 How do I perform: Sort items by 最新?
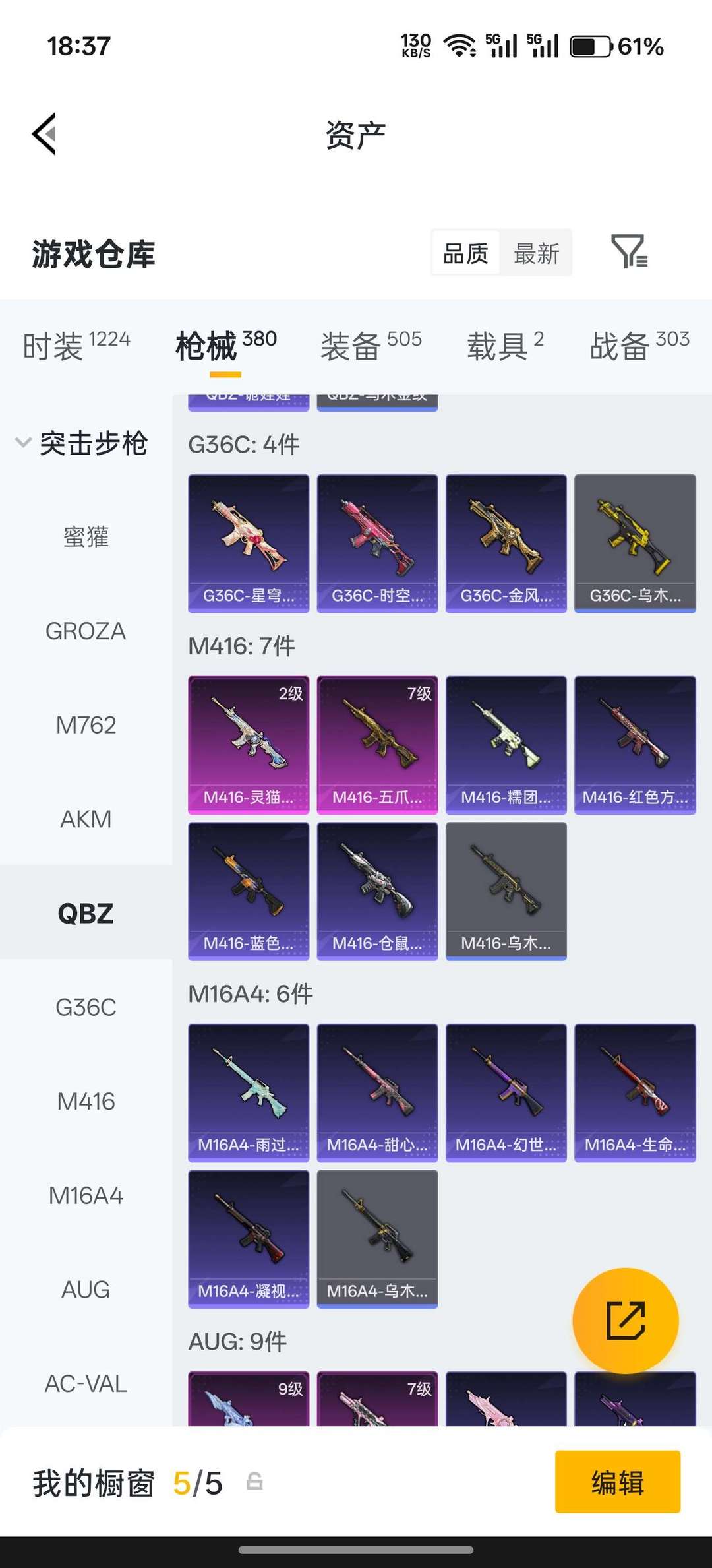(536, 253)
